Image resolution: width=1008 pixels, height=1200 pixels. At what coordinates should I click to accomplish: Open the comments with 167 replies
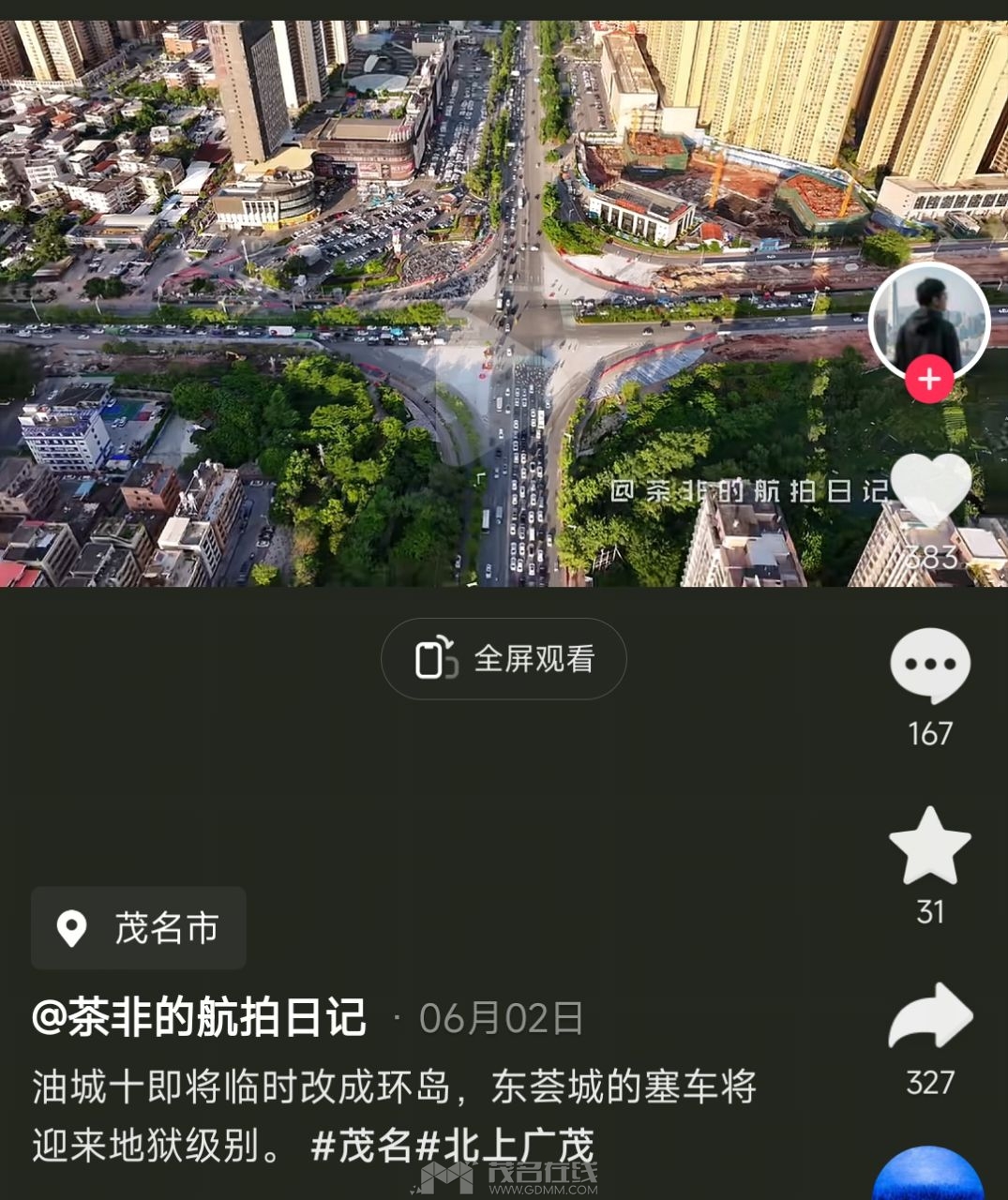929,666
